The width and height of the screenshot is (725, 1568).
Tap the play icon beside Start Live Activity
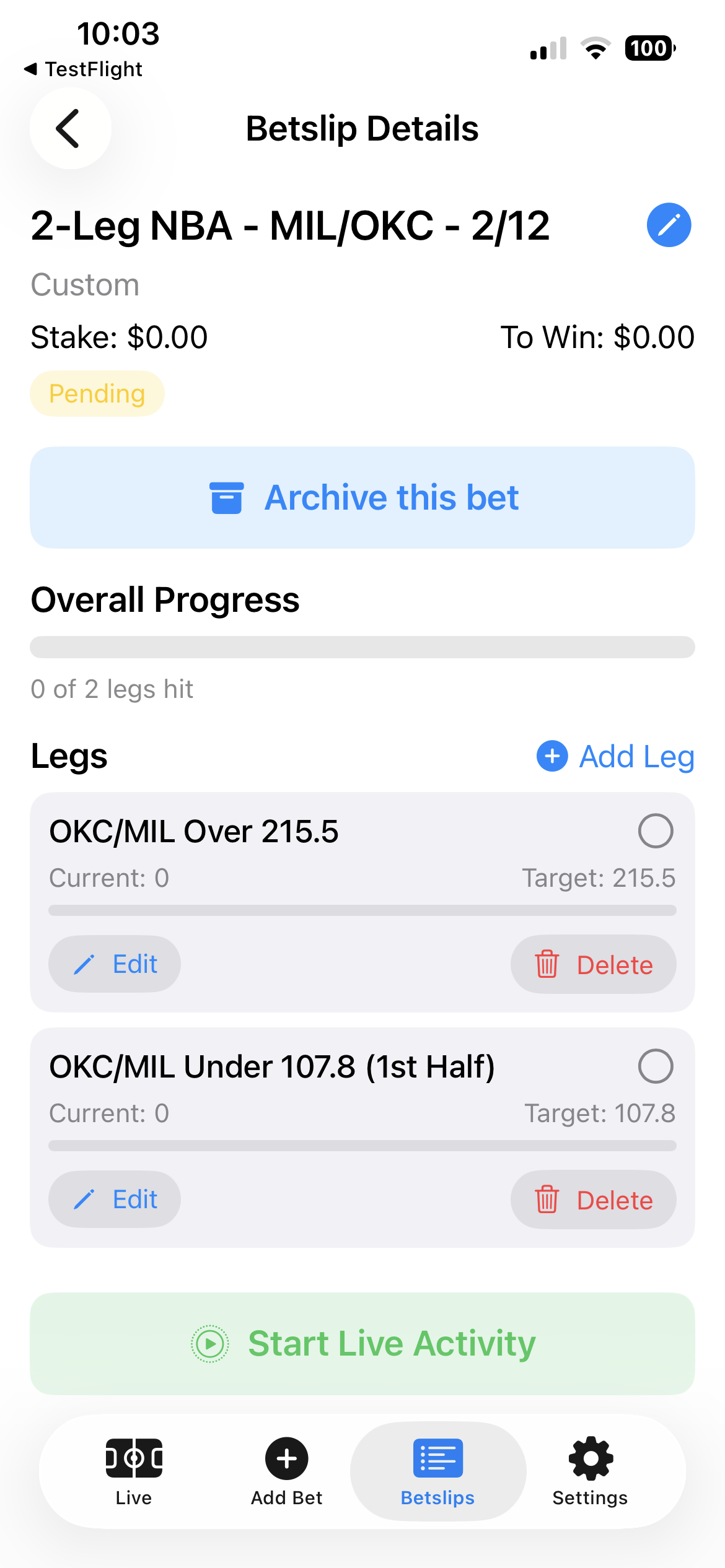click(x=211, y=1343)
